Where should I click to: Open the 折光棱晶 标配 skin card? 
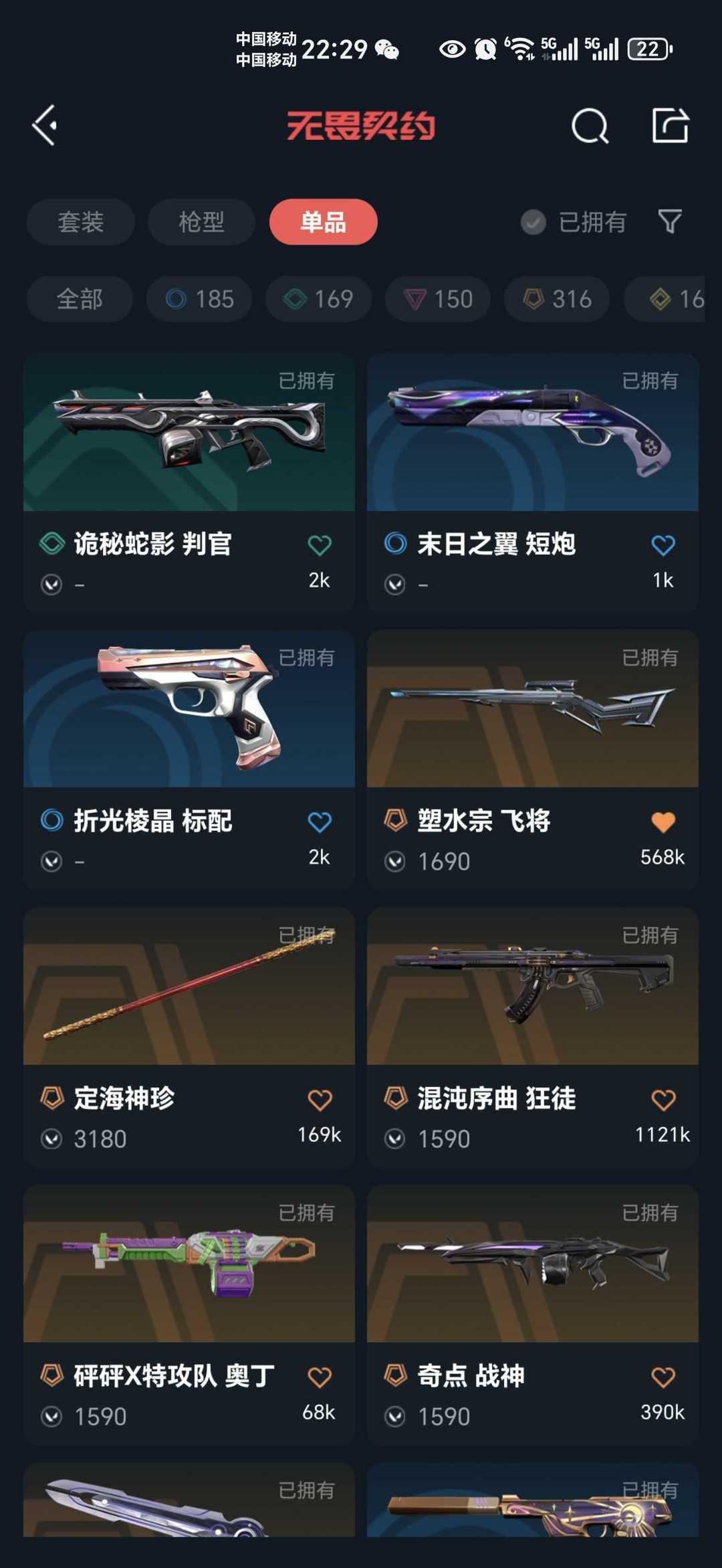[x=189, y=759]
